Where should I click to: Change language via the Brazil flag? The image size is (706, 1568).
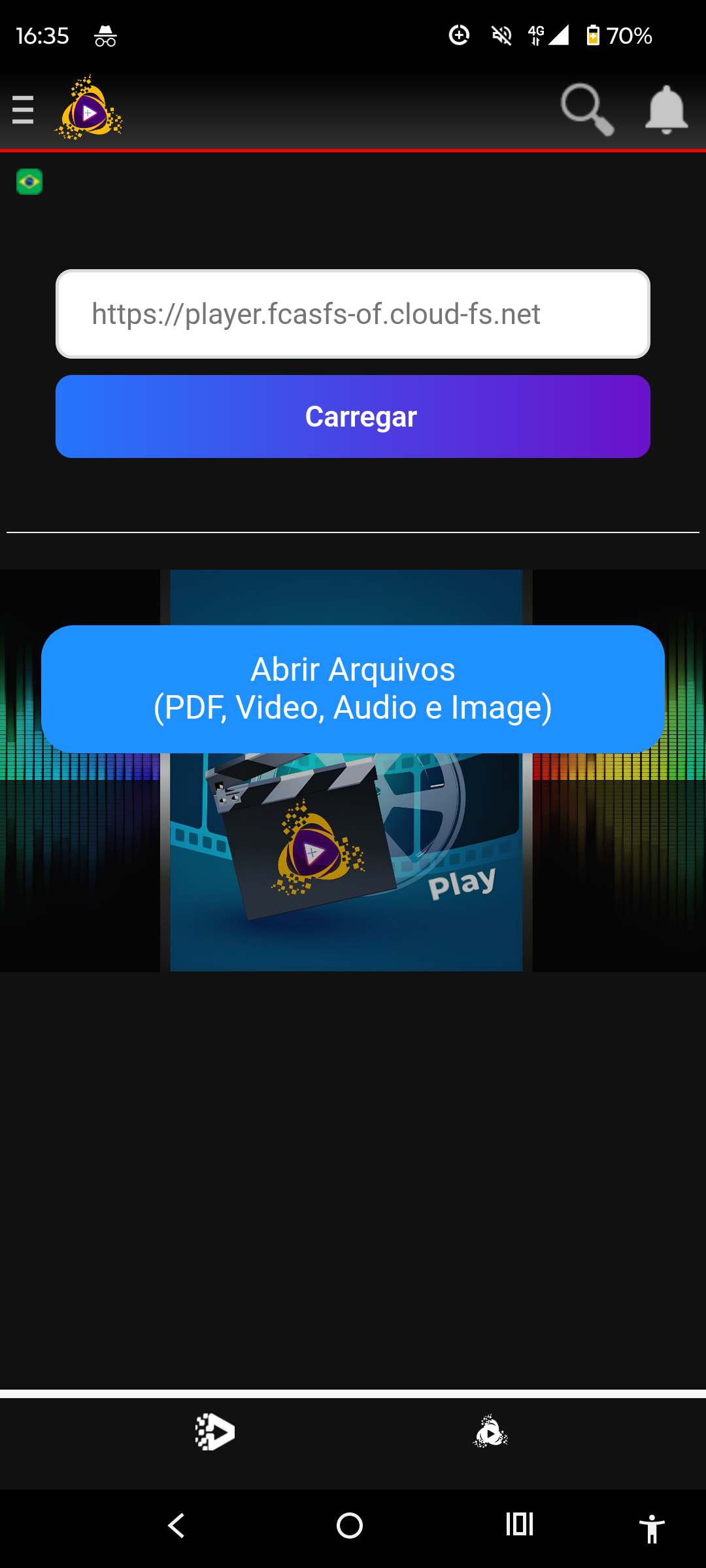(x=29, y=182)
